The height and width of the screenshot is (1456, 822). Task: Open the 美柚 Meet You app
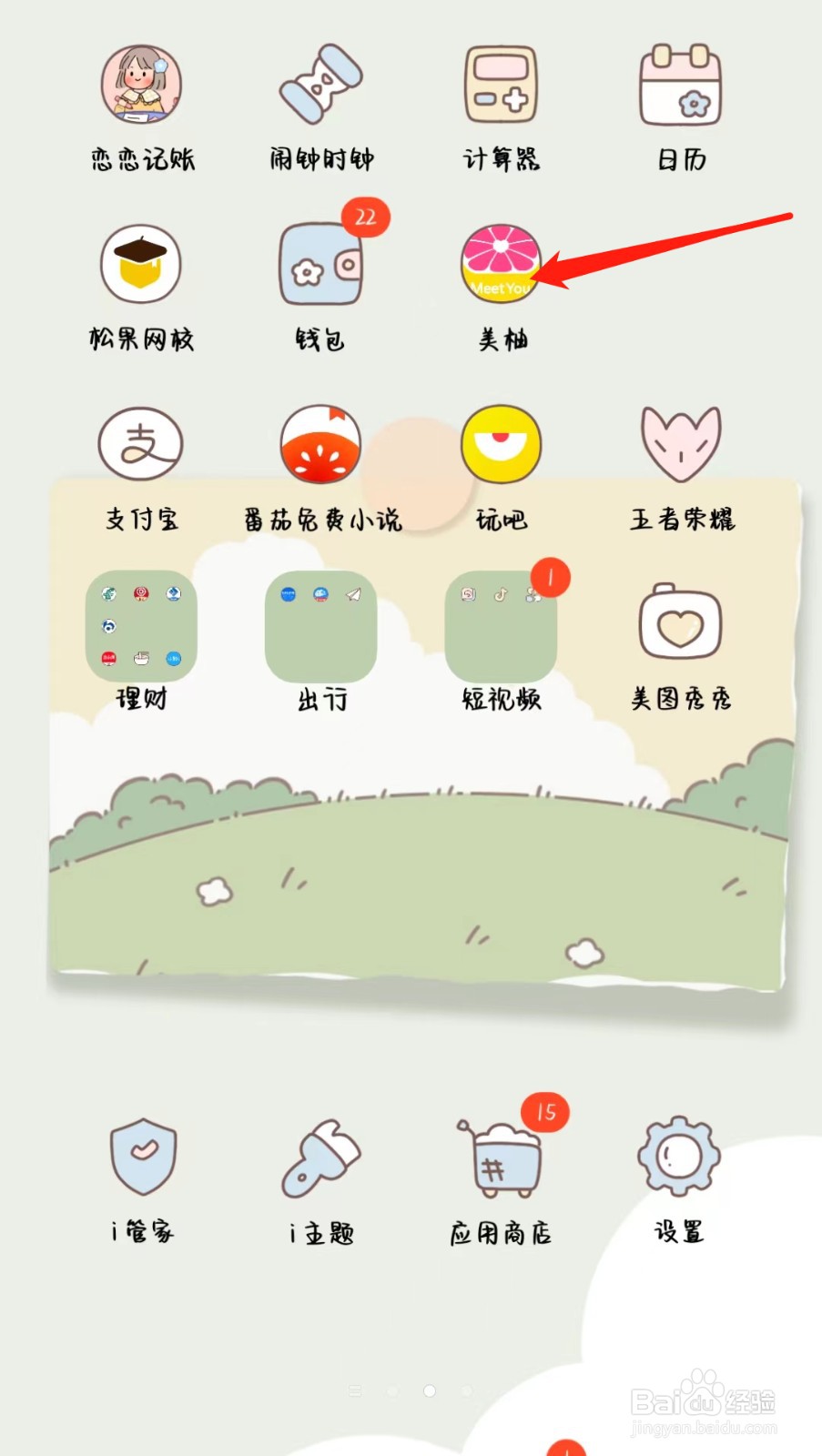tap(502, 264)
